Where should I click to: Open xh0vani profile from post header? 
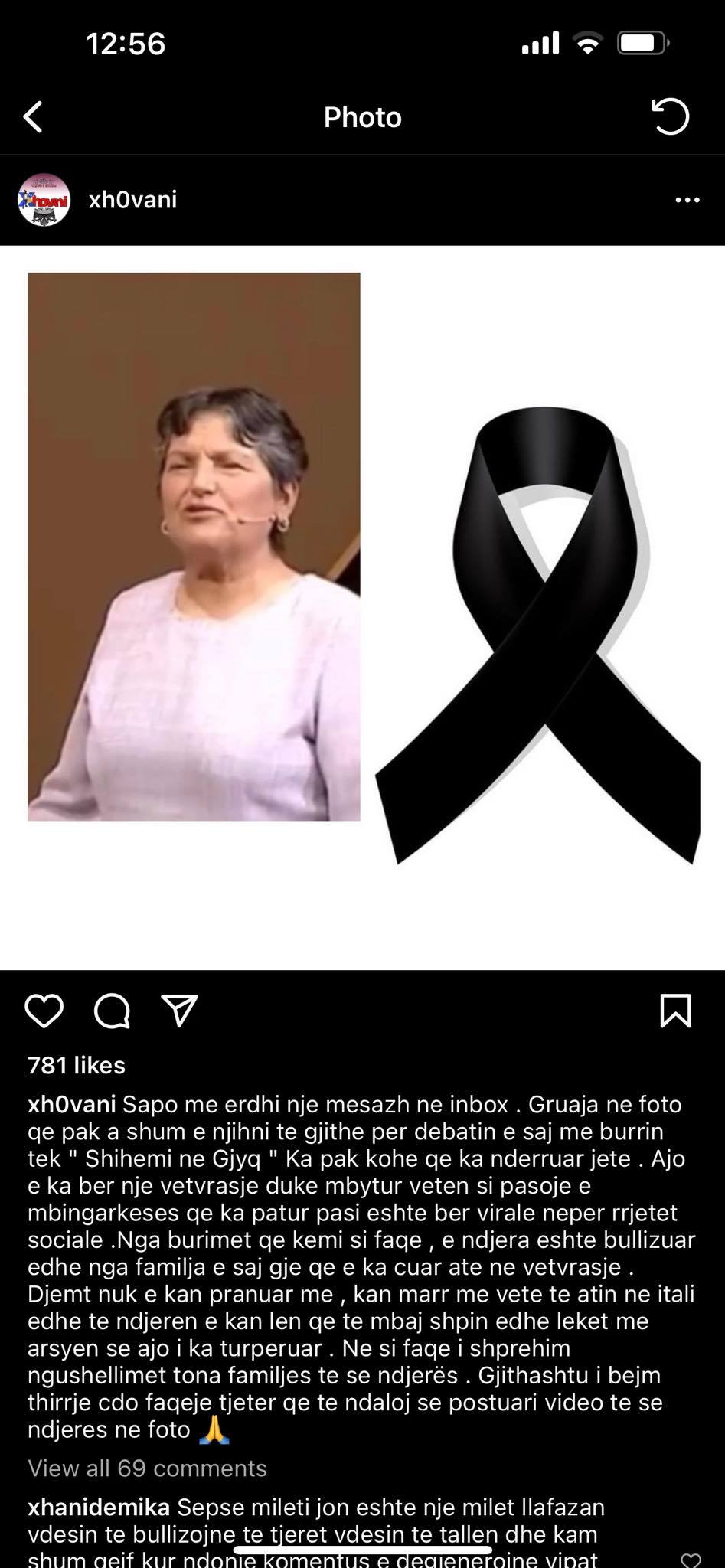click(x=132, y=200)
